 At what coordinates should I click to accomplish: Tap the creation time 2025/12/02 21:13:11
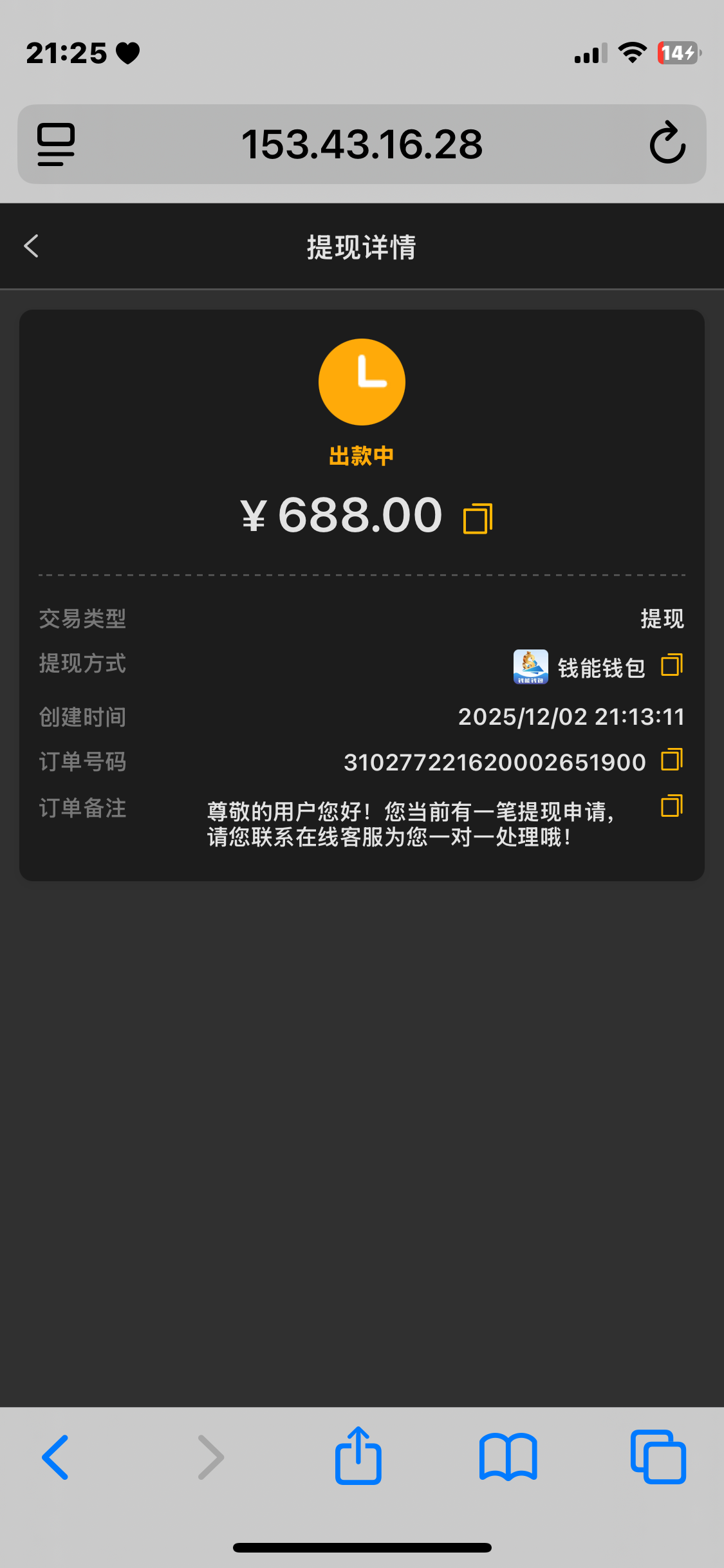click(571, 716)
